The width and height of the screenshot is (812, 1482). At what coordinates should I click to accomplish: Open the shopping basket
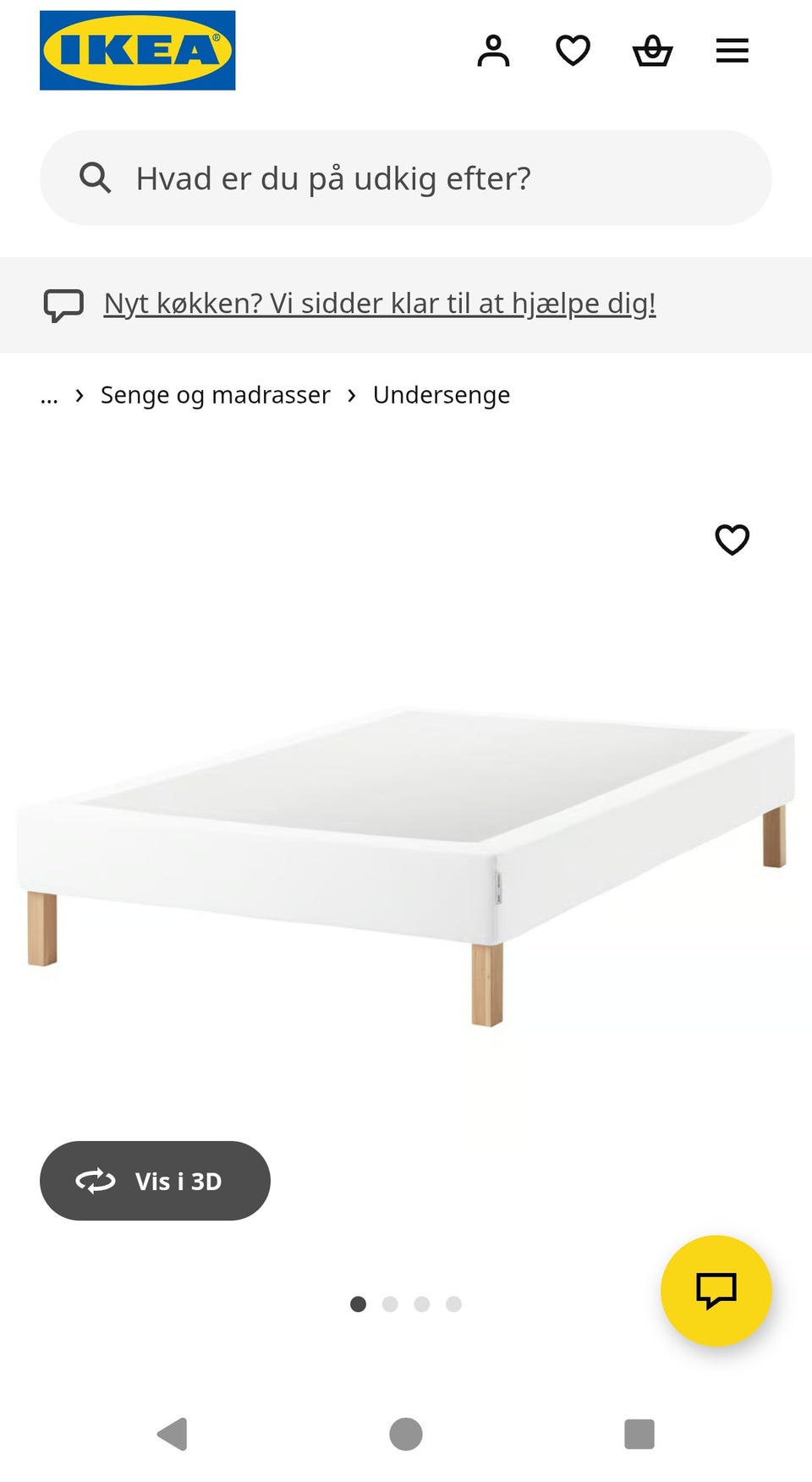click(x=652, y=51)
